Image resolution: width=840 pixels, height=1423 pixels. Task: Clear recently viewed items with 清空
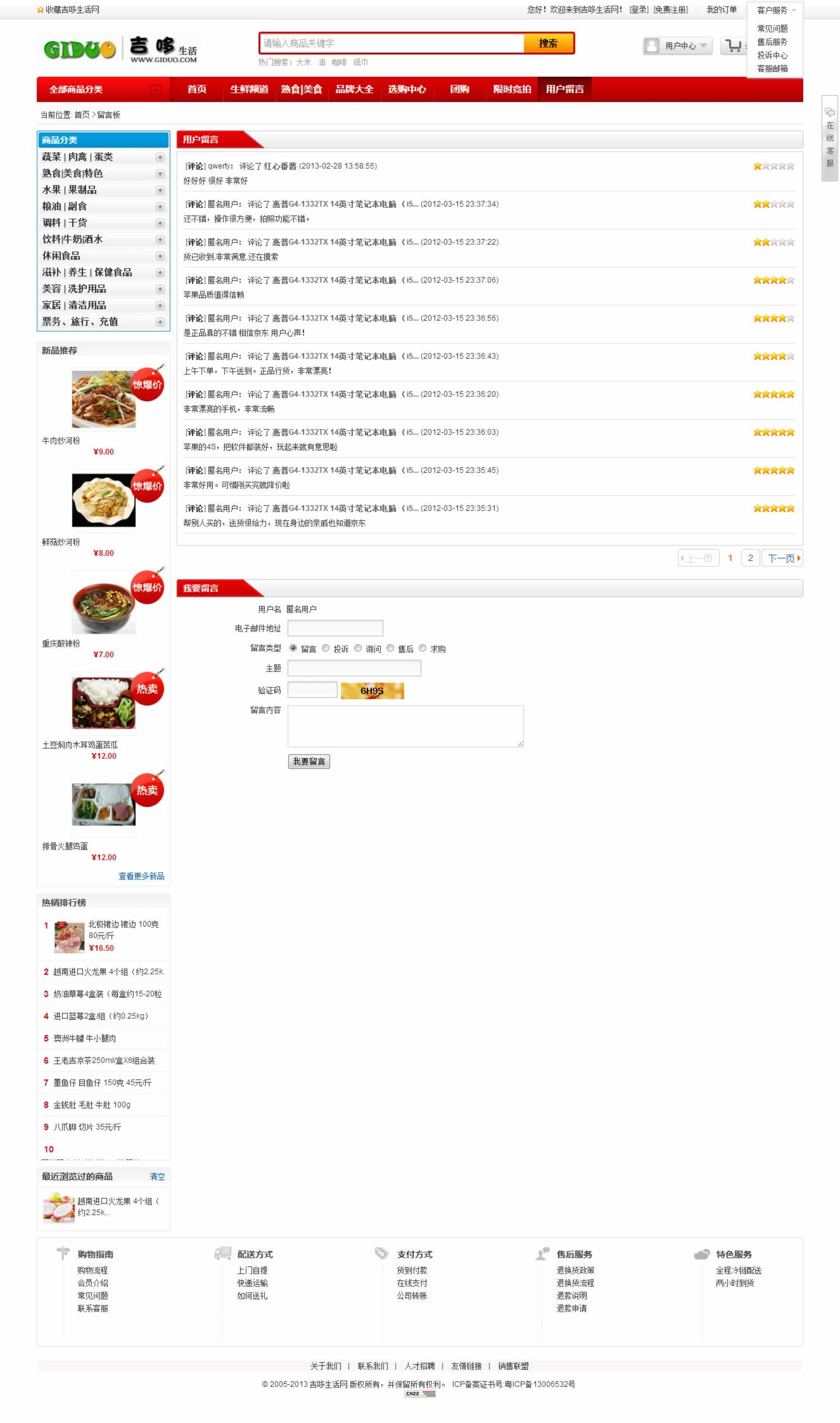point(157,1176)
